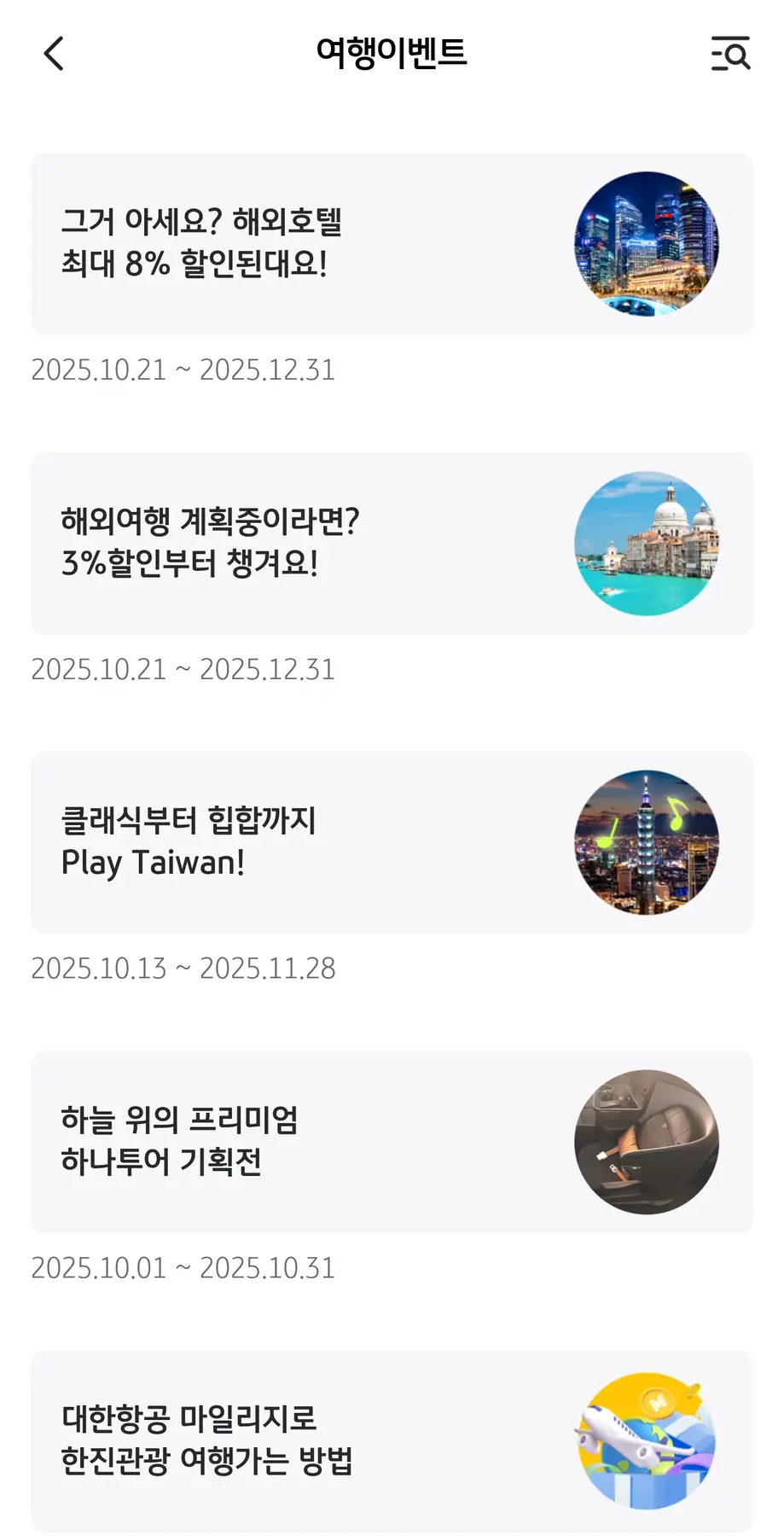Go back from the 여행이벤트 page
This screenshot has height=1536, width=784.
(54, 54)
